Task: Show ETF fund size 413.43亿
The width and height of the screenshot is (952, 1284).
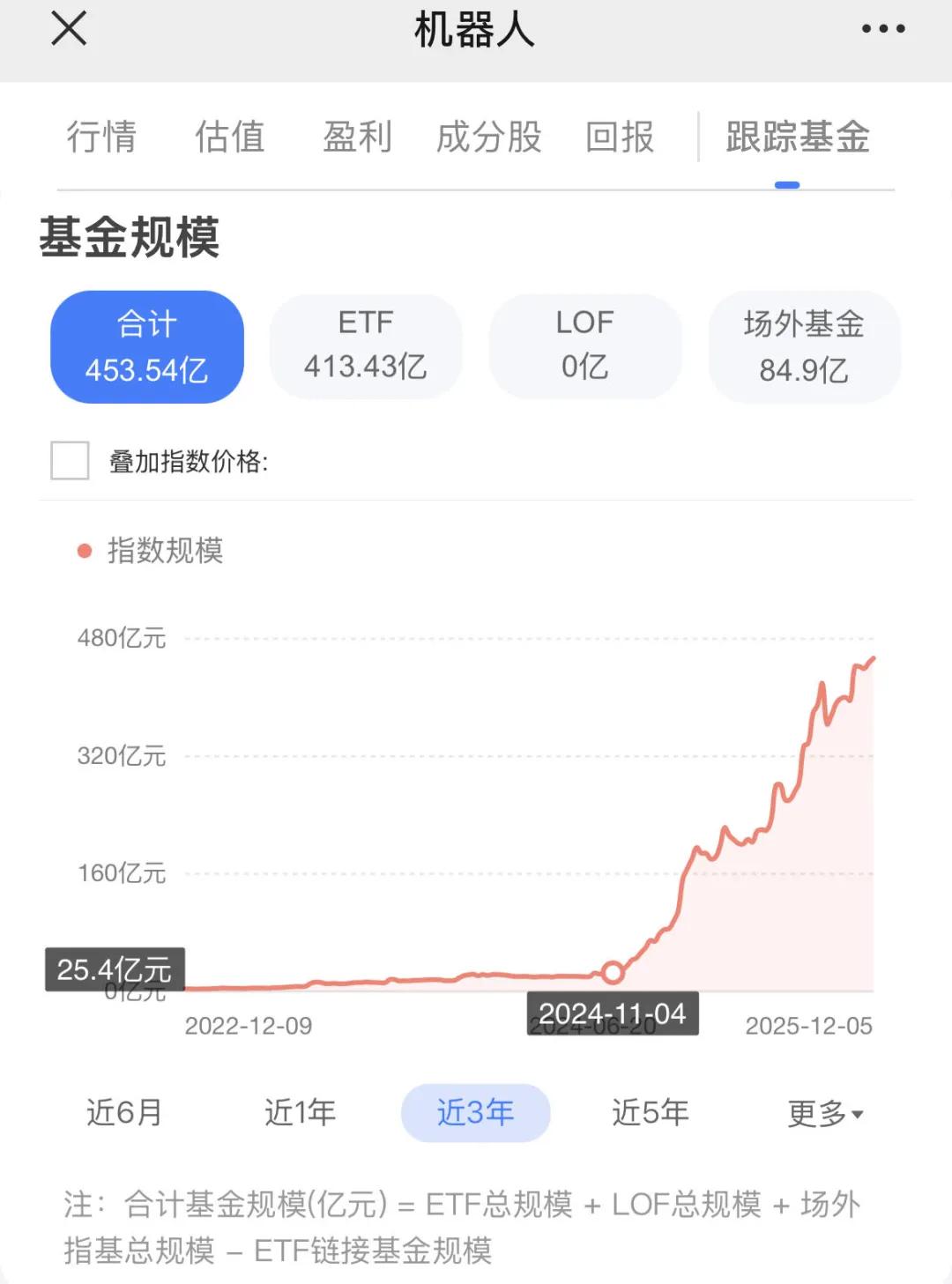Action: pyautogui.click(x=366, y=346)
